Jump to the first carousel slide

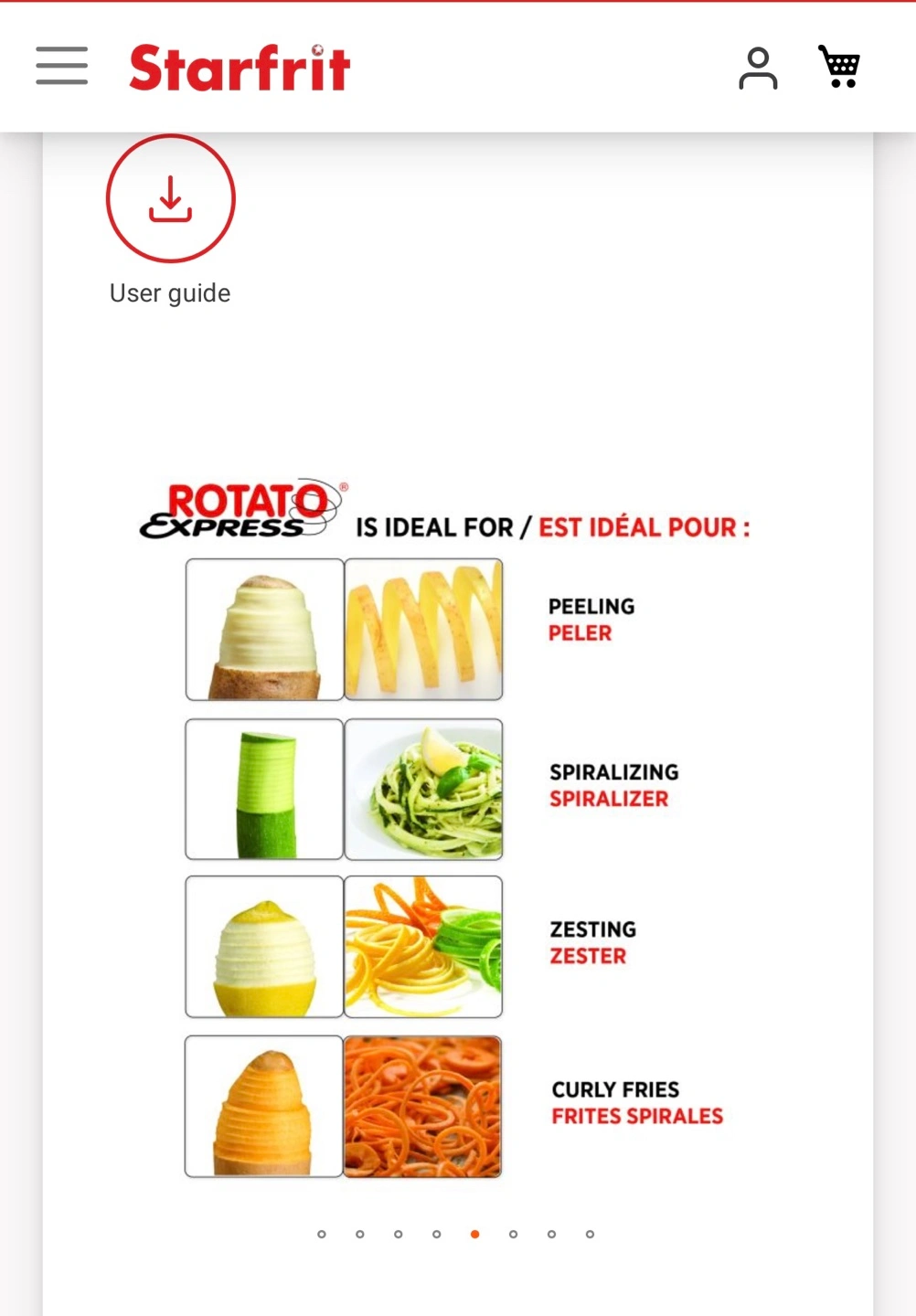tap(322, 1234)
